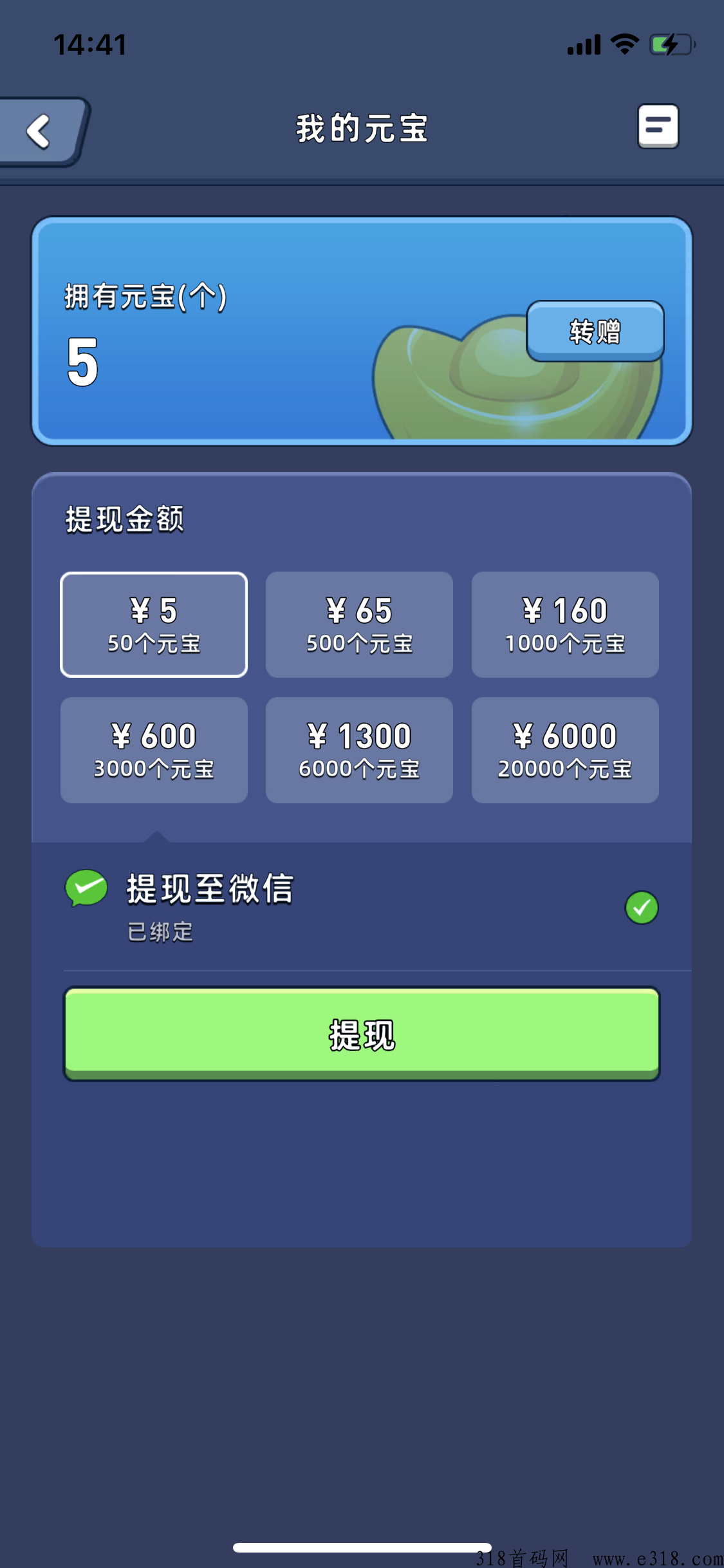Viewport: 724px width, 1568px height.
Task: Tap the home indicator bar at bottom
Action: coord(362,1545)
